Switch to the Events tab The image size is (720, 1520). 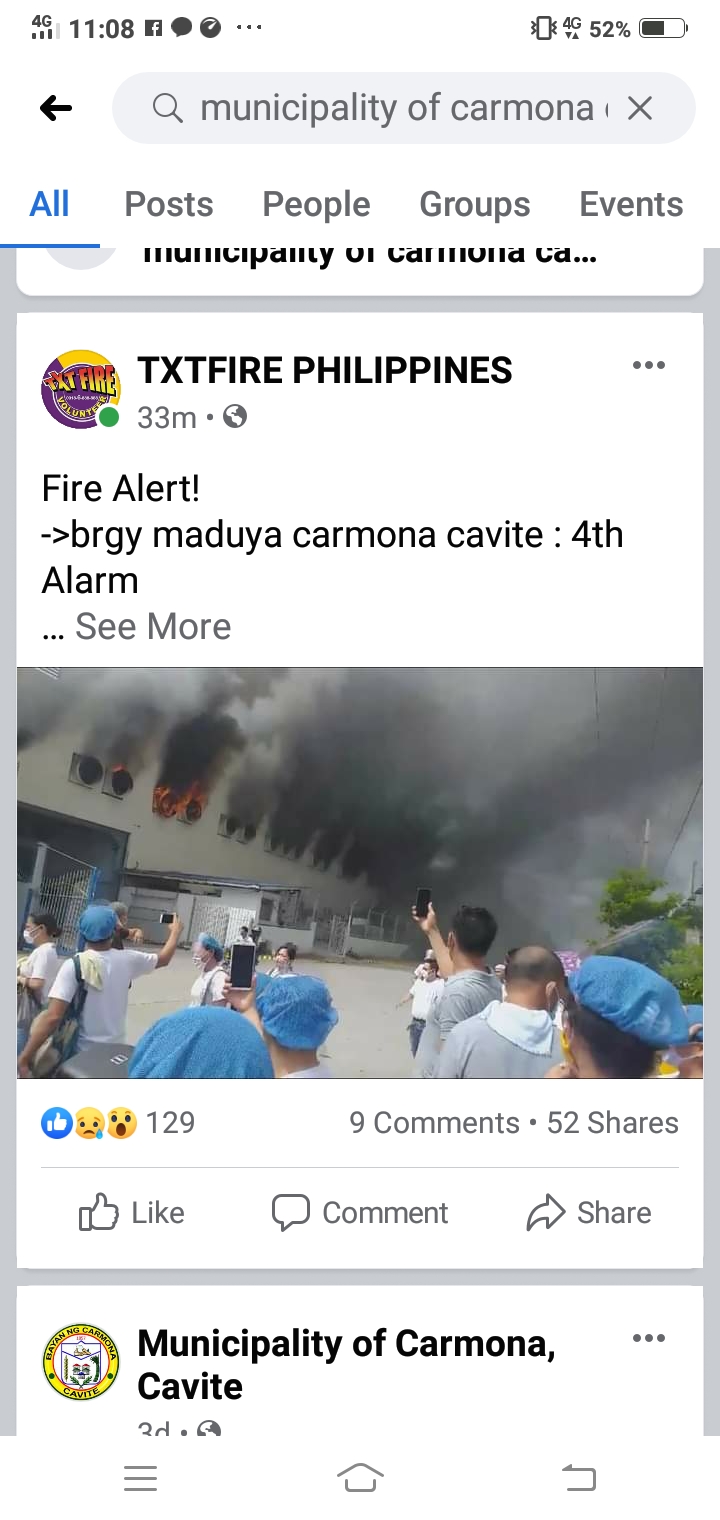[x=630, y=204]
